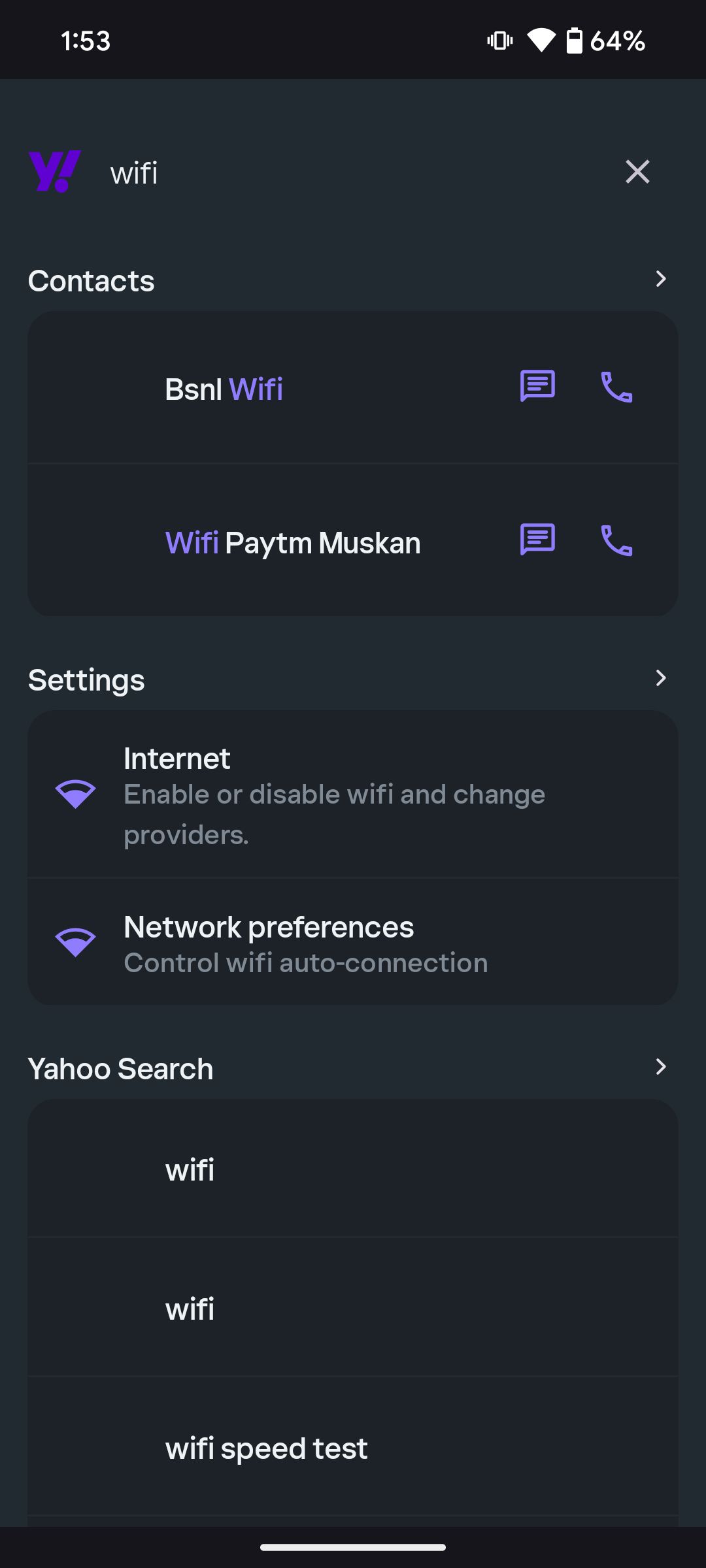Click the wifi icon beside Network preferences

point(76,942)
